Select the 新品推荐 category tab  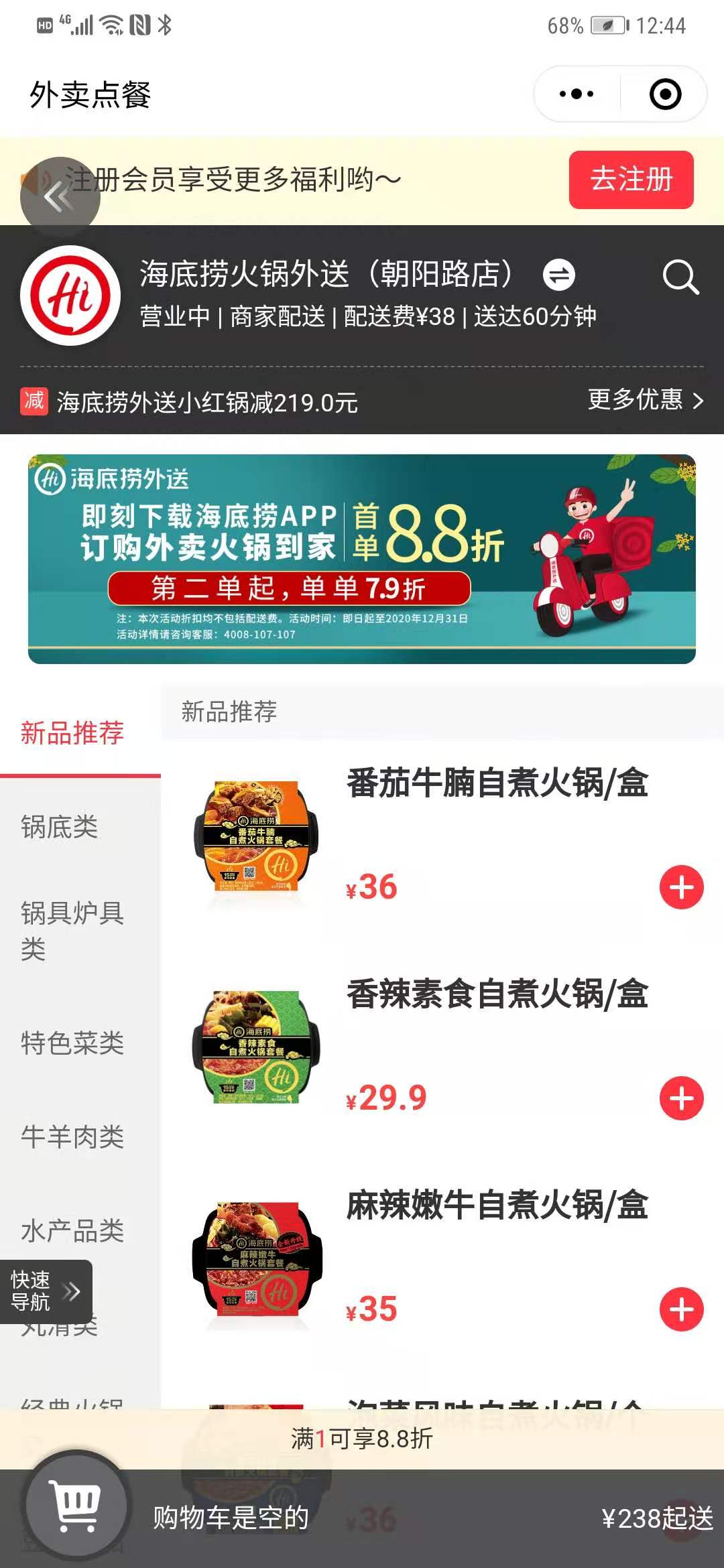click(72, 734)
